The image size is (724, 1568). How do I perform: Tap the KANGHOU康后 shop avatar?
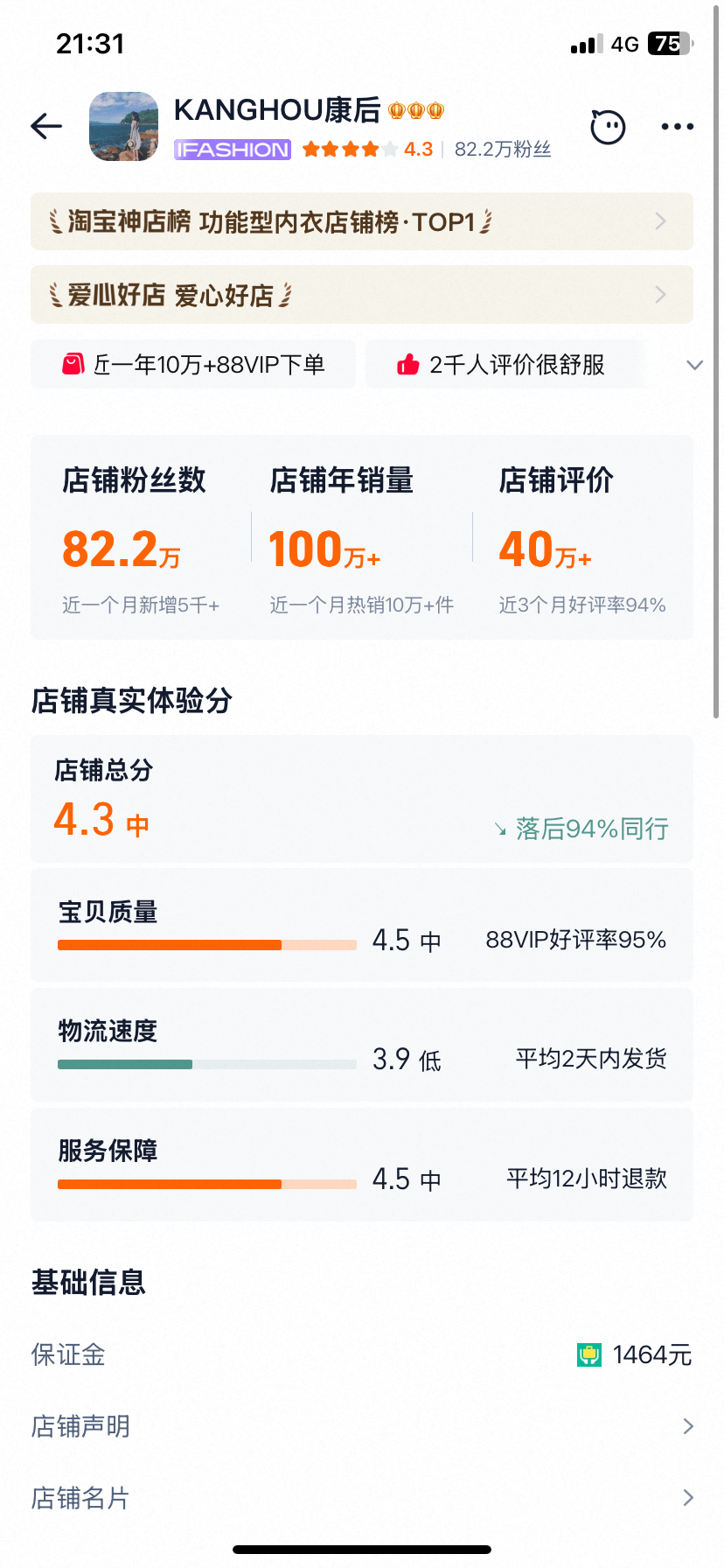point(124,127)
